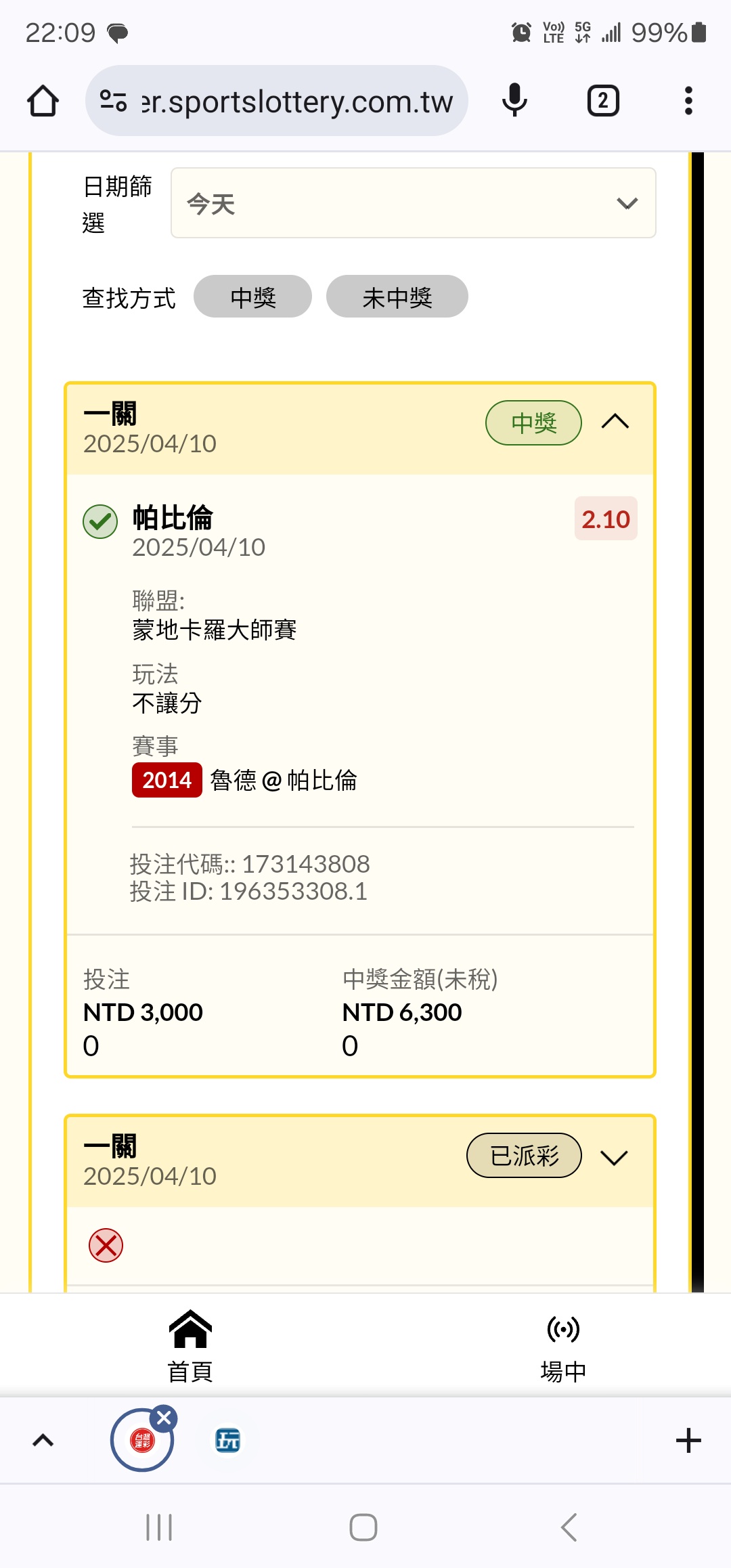
Task: Tap the sportslottery.com.tw address bar
Action: coord(277,101)
